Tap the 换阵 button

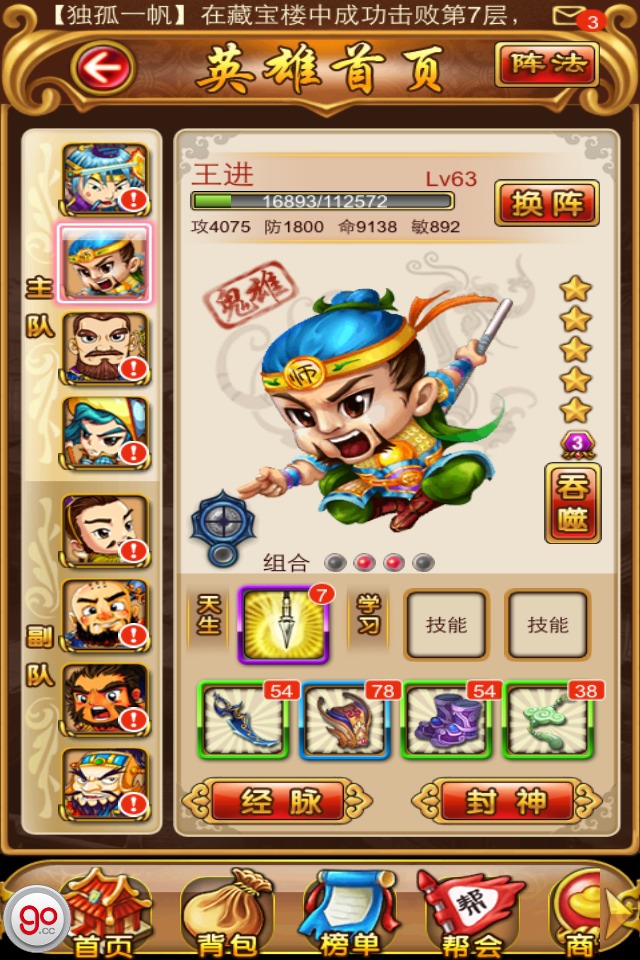click(x=547, y=203)
